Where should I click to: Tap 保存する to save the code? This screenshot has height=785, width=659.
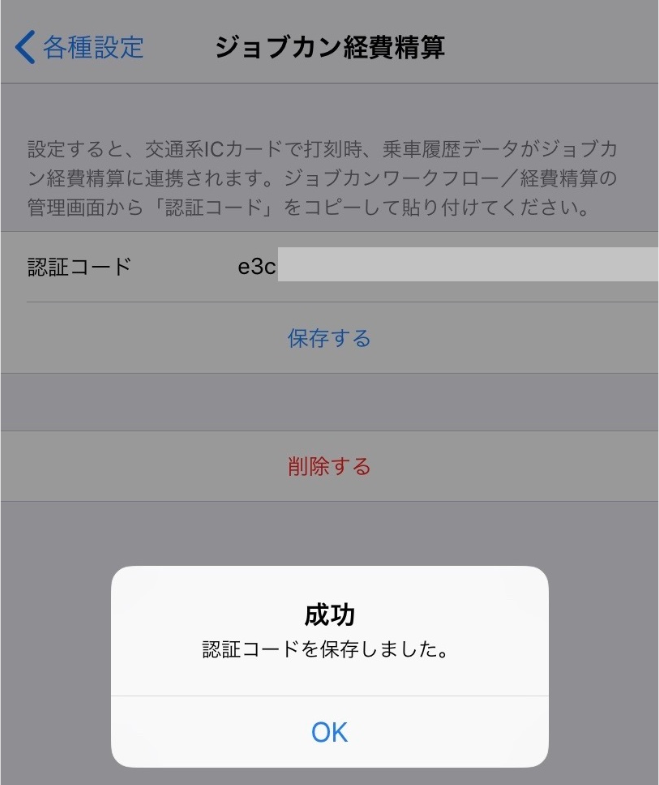[x=329, y=338]
